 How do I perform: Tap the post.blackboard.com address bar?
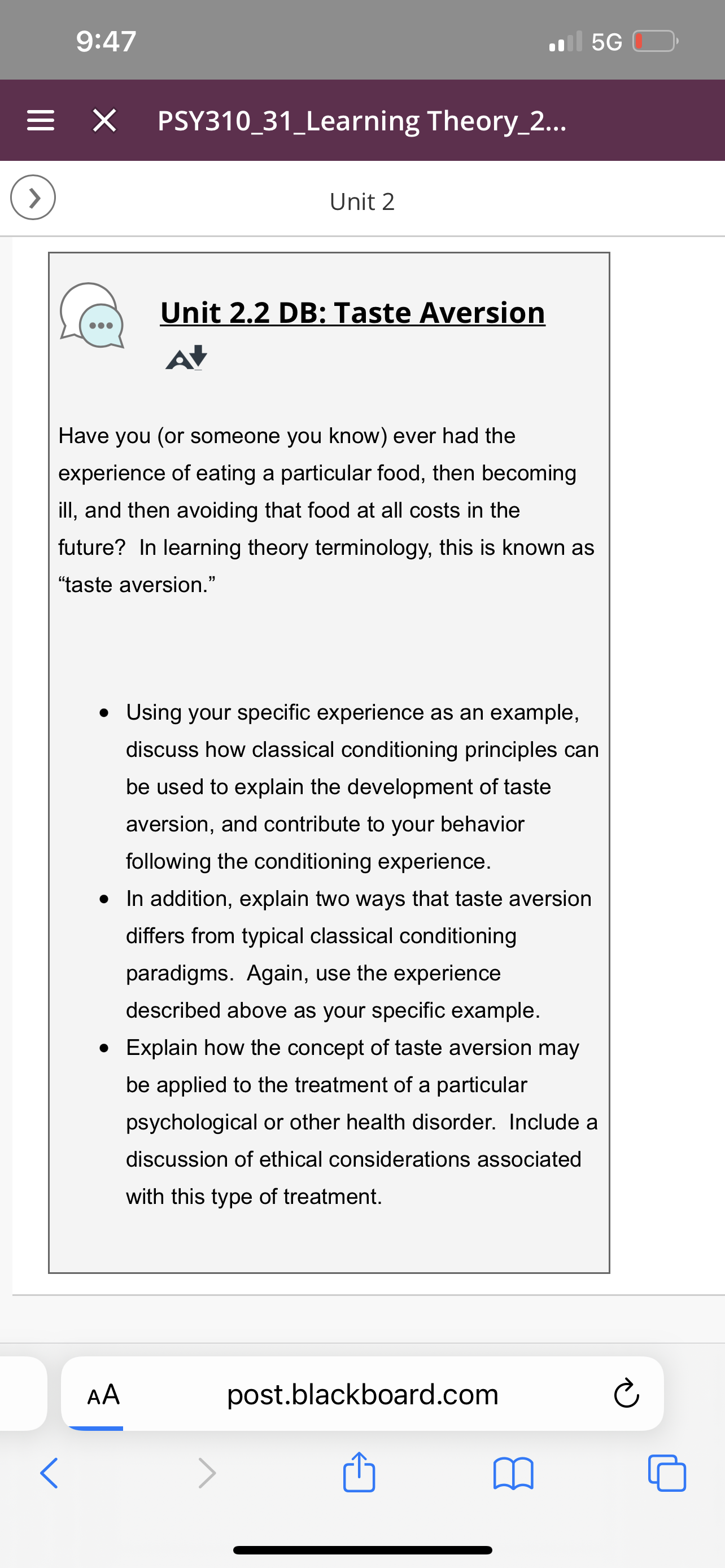pos(362,1394)
